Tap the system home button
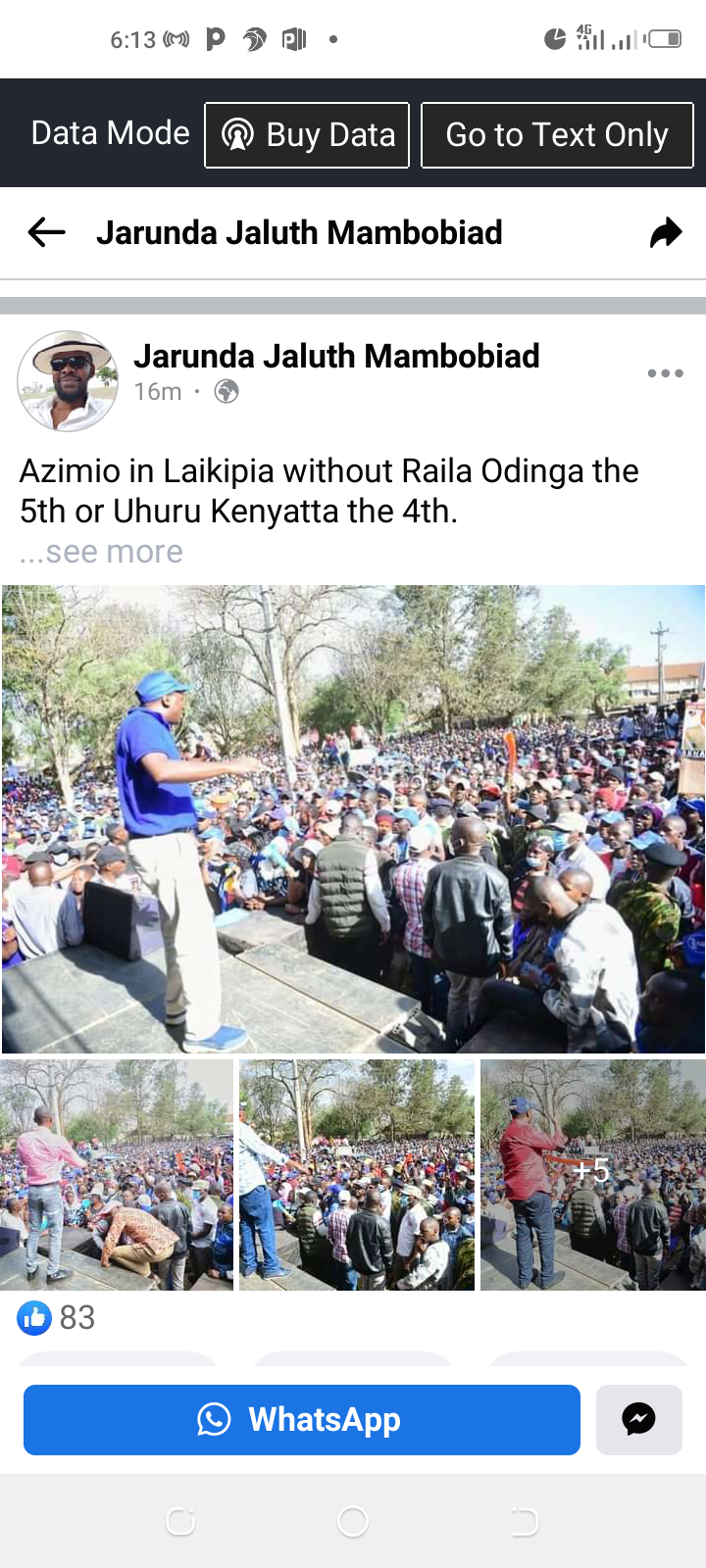This screenshot has width=706, height=1568. click(353, 1521)
